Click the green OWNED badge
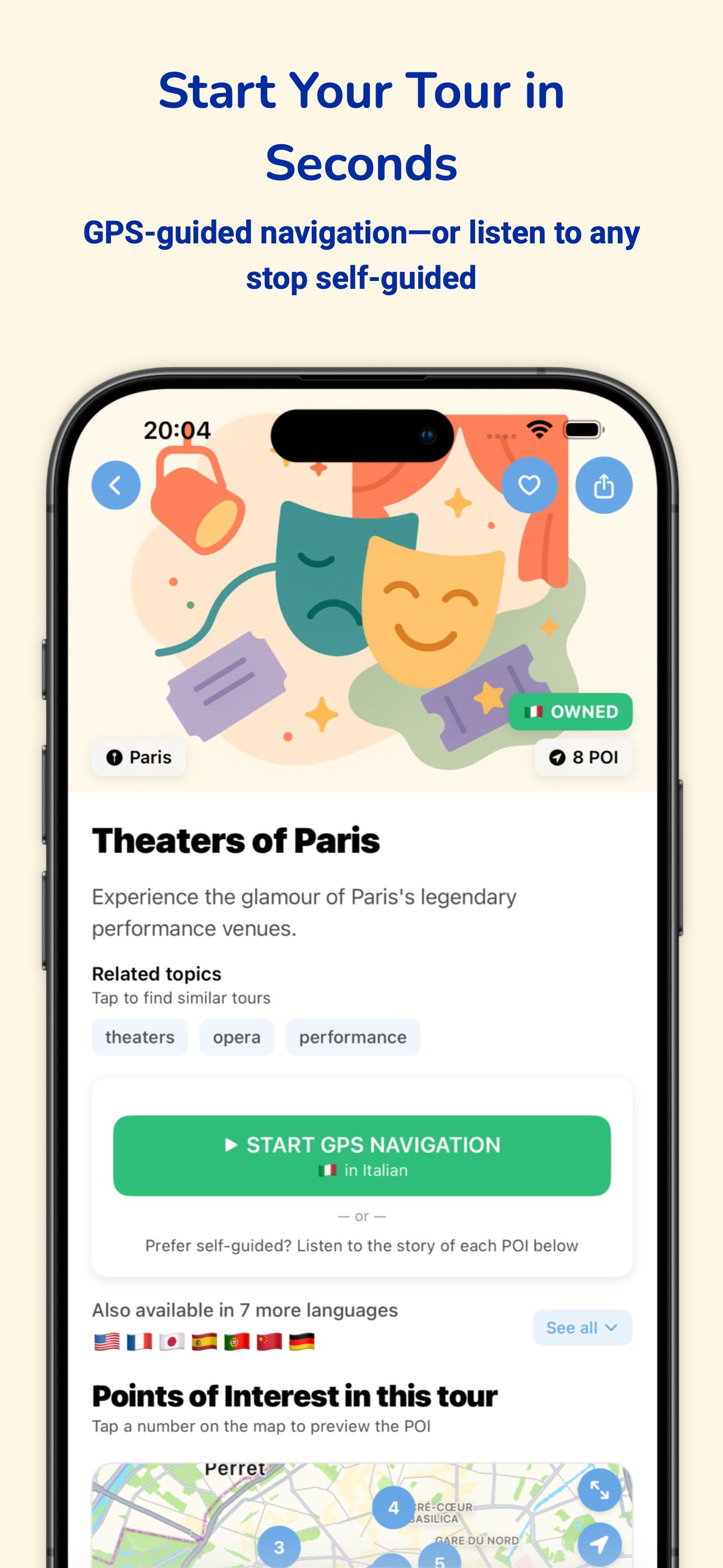Screen dimensions: 723x1568 571,711
